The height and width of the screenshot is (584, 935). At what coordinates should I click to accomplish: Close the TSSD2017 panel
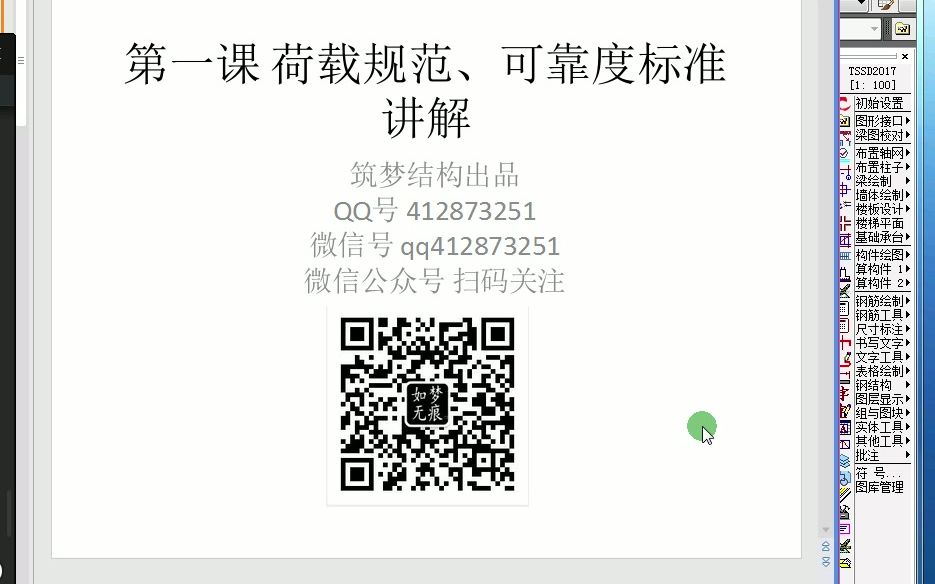(x=905, y=57)
